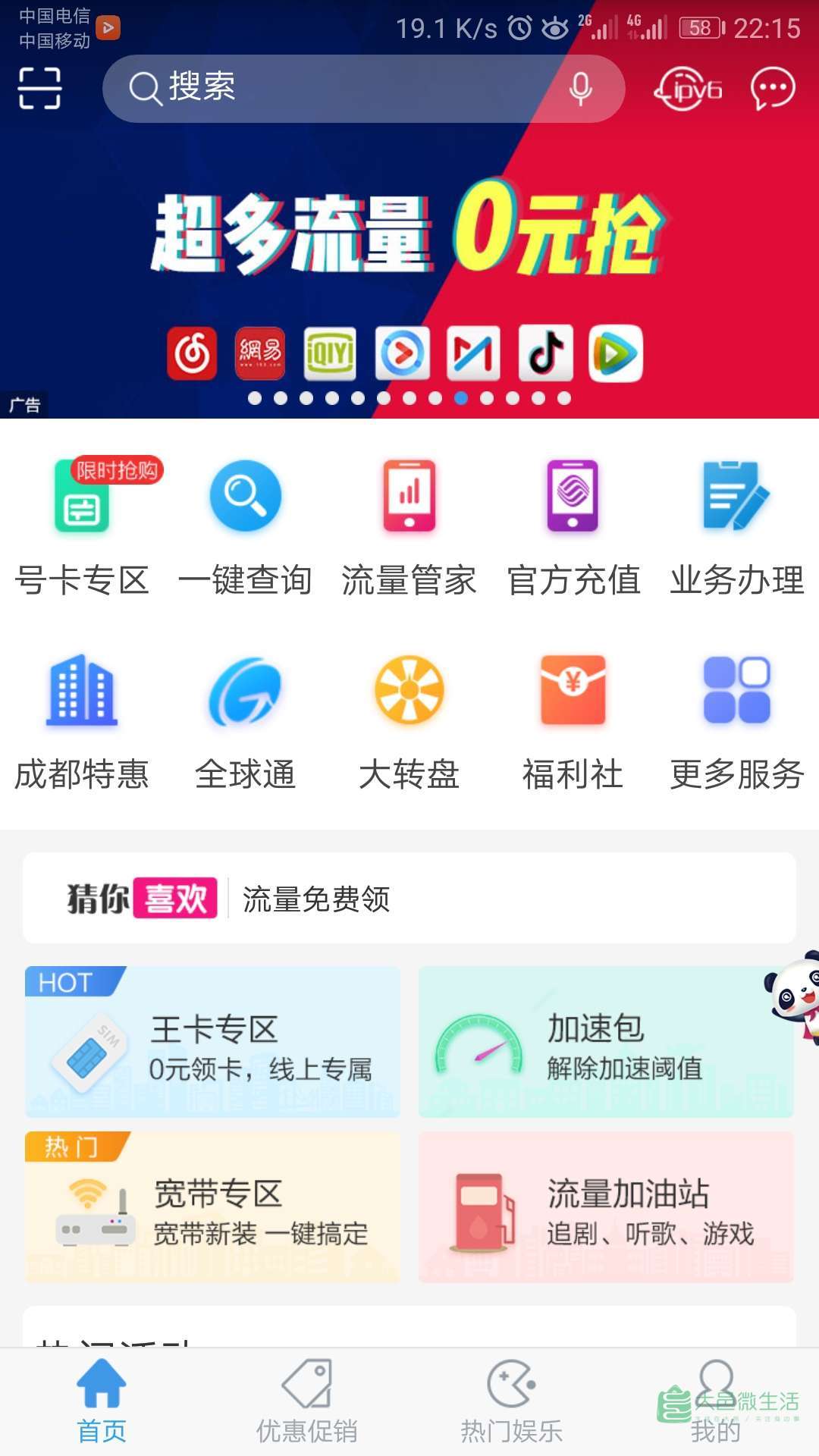
Task: Open the 王卡专区 card
Action: [212, 1042]
